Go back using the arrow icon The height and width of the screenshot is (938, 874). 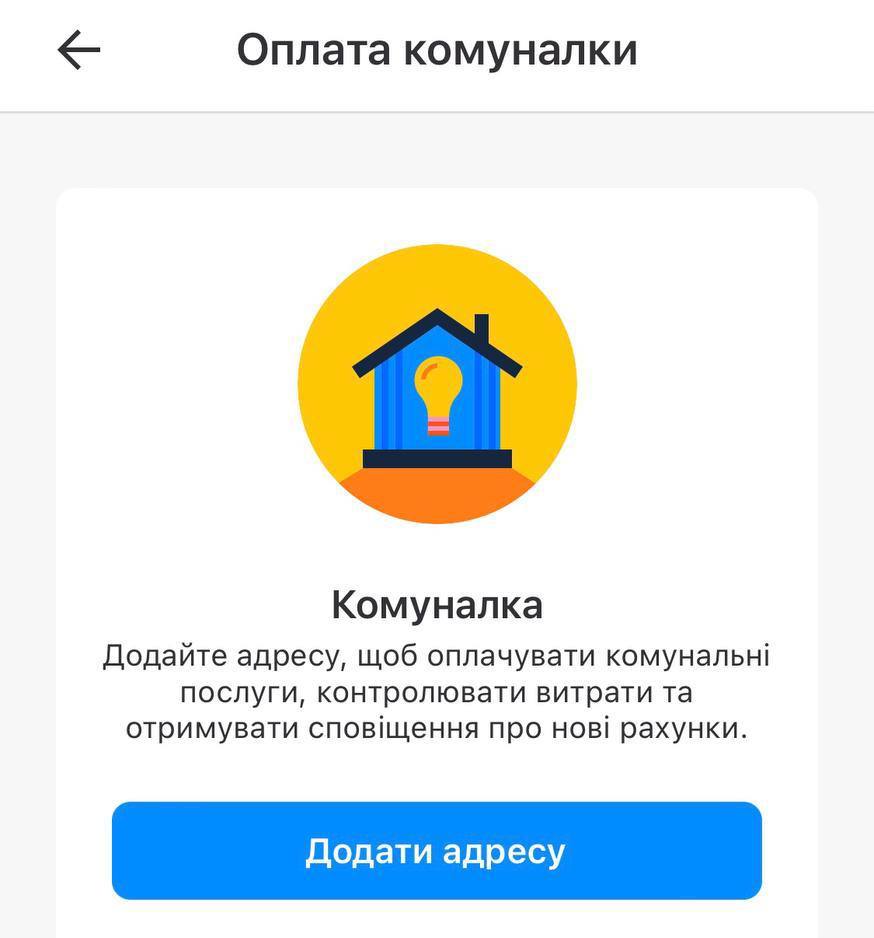click(x=79, y=50)
